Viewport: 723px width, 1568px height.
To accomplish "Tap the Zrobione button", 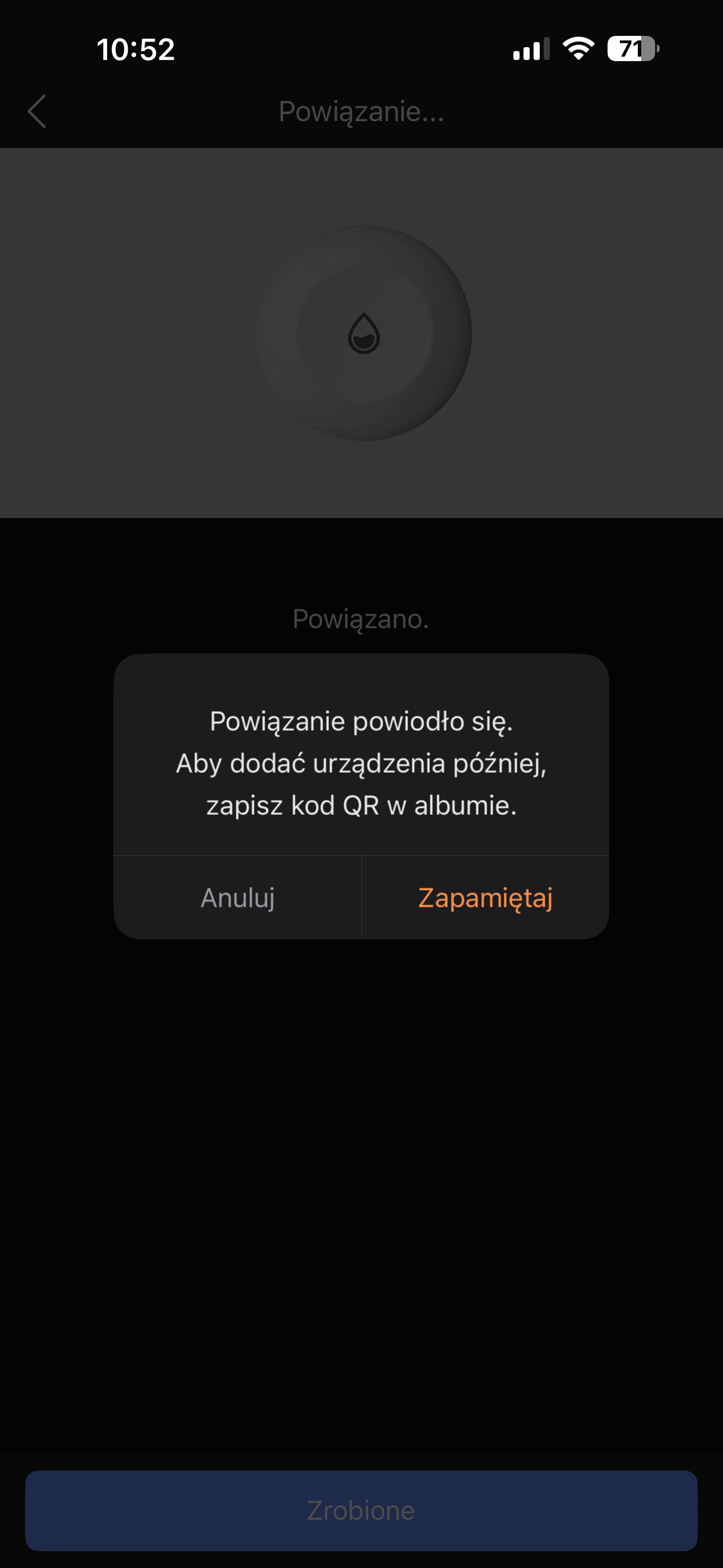I will 361,1510.
